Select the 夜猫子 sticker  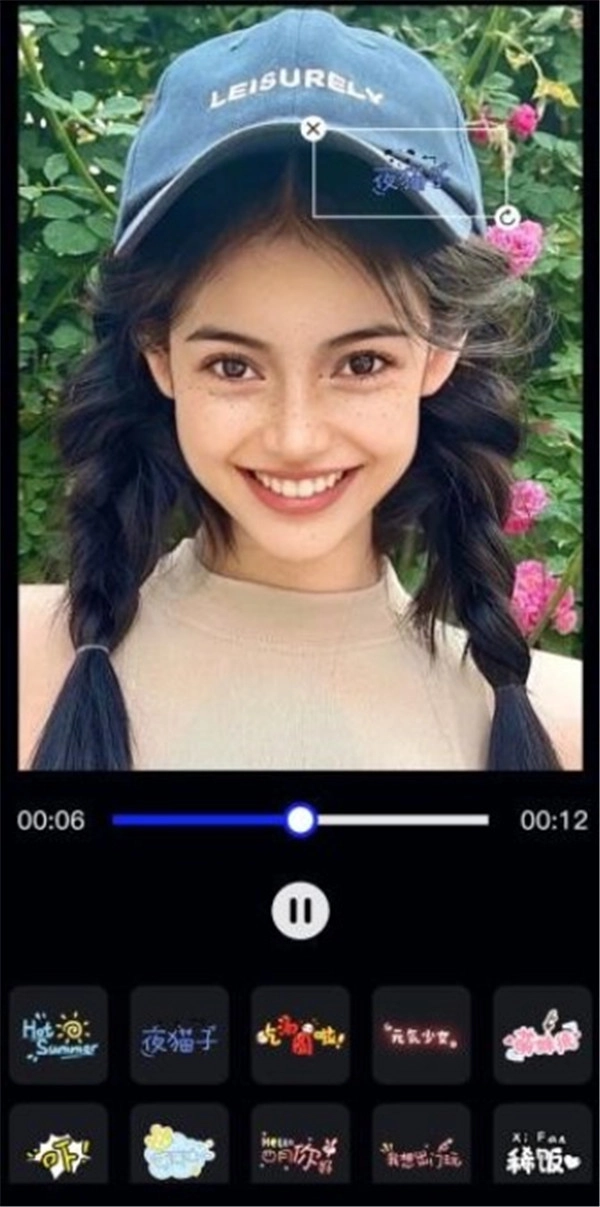(180, 1035)
